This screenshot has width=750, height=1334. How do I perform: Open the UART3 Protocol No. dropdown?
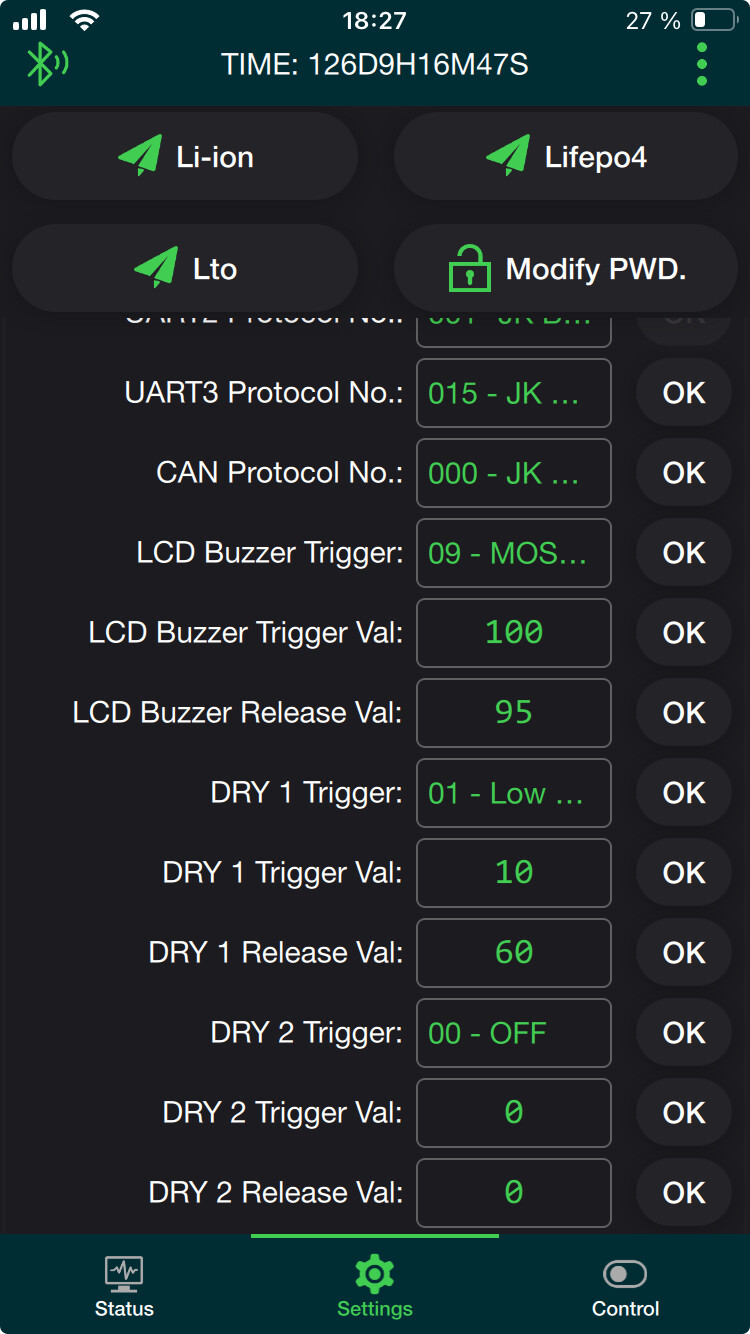513,393
